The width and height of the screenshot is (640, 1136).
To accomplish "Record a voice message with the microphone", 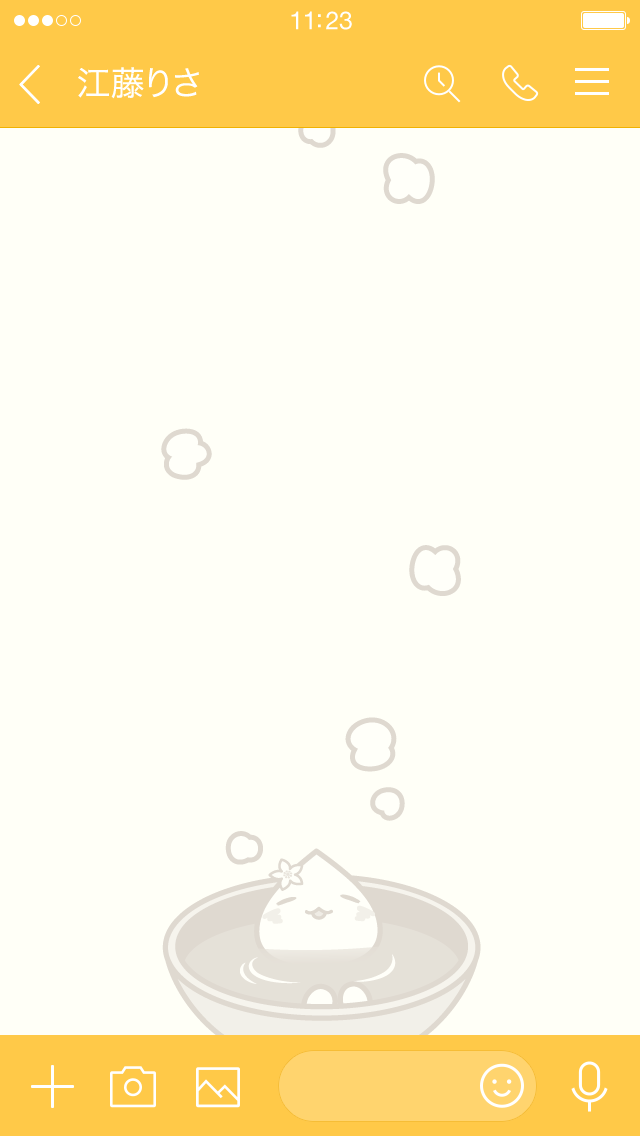I will point(589,1086).
